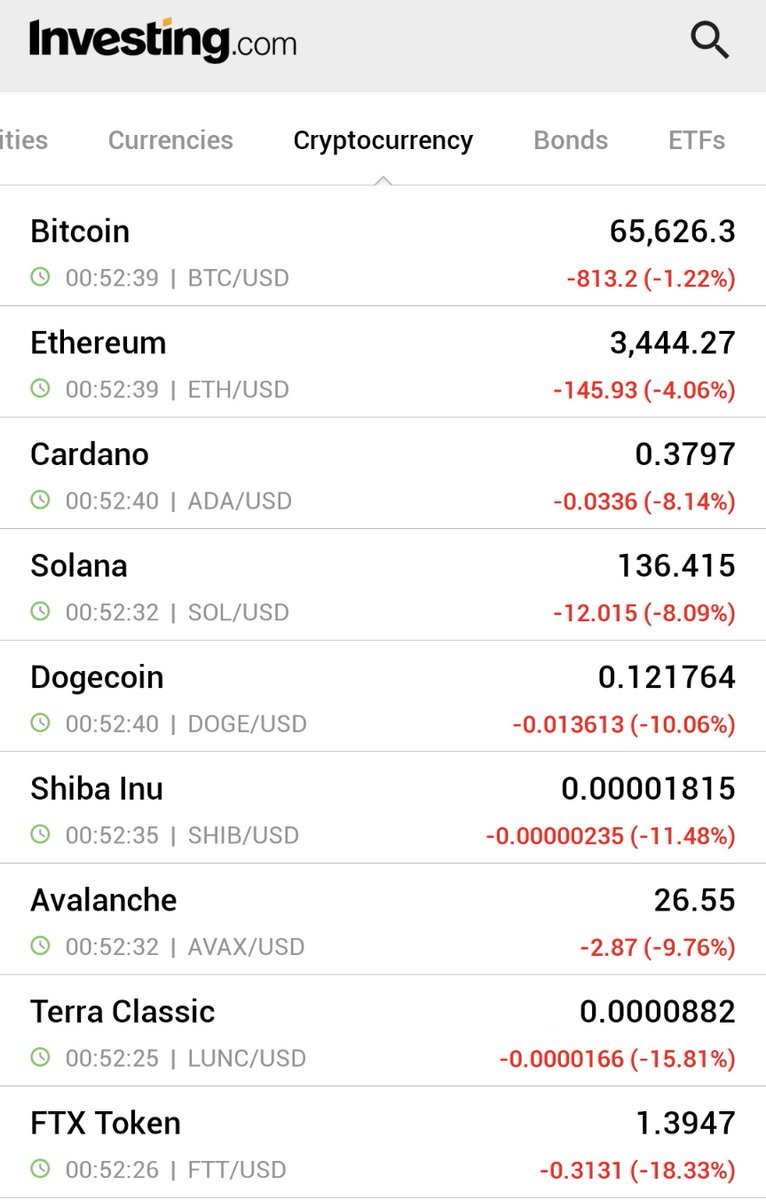Switch to the ETFs tab

click(696, 140)
